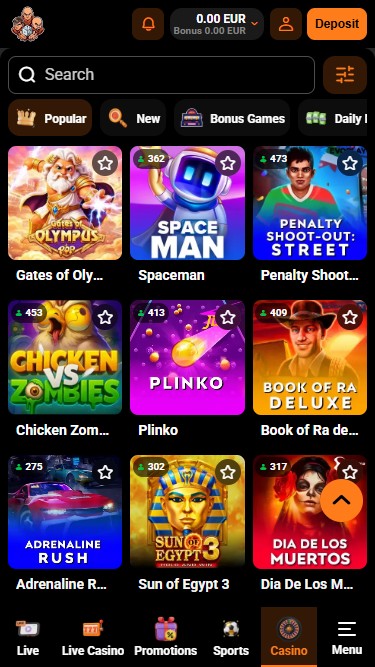The image size is (375, 667).
Task: Focus the Search games field
Action: 162,75
